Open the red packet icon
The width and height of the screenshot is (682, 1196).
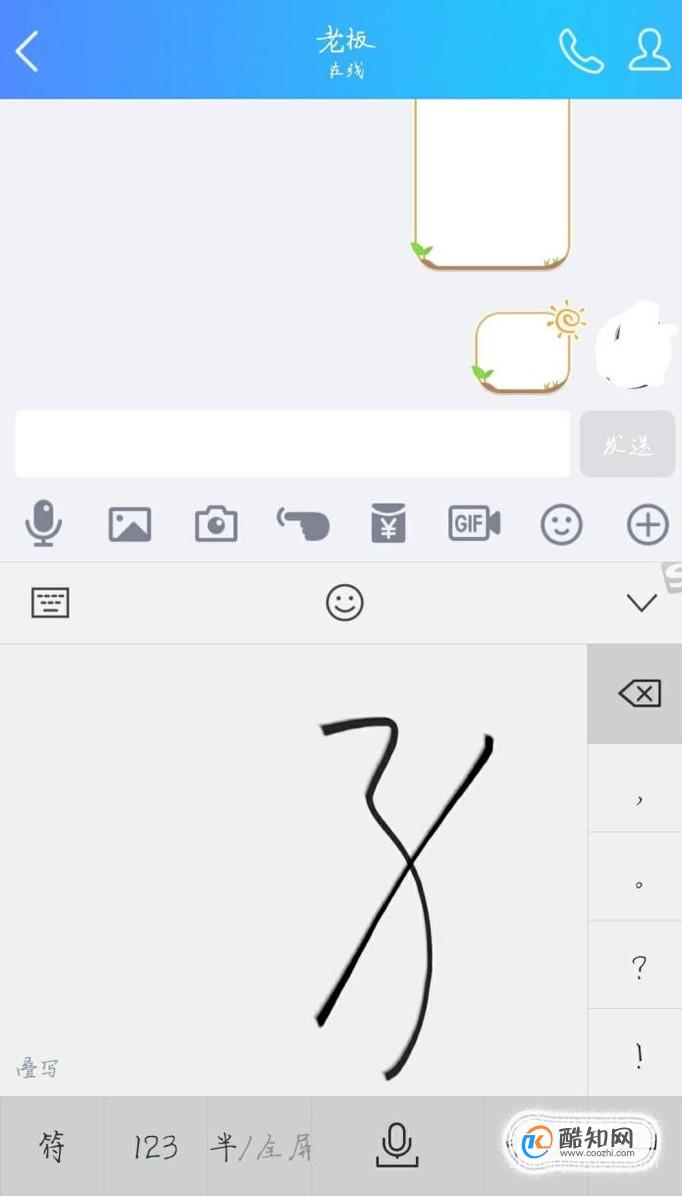coord(388,524)
